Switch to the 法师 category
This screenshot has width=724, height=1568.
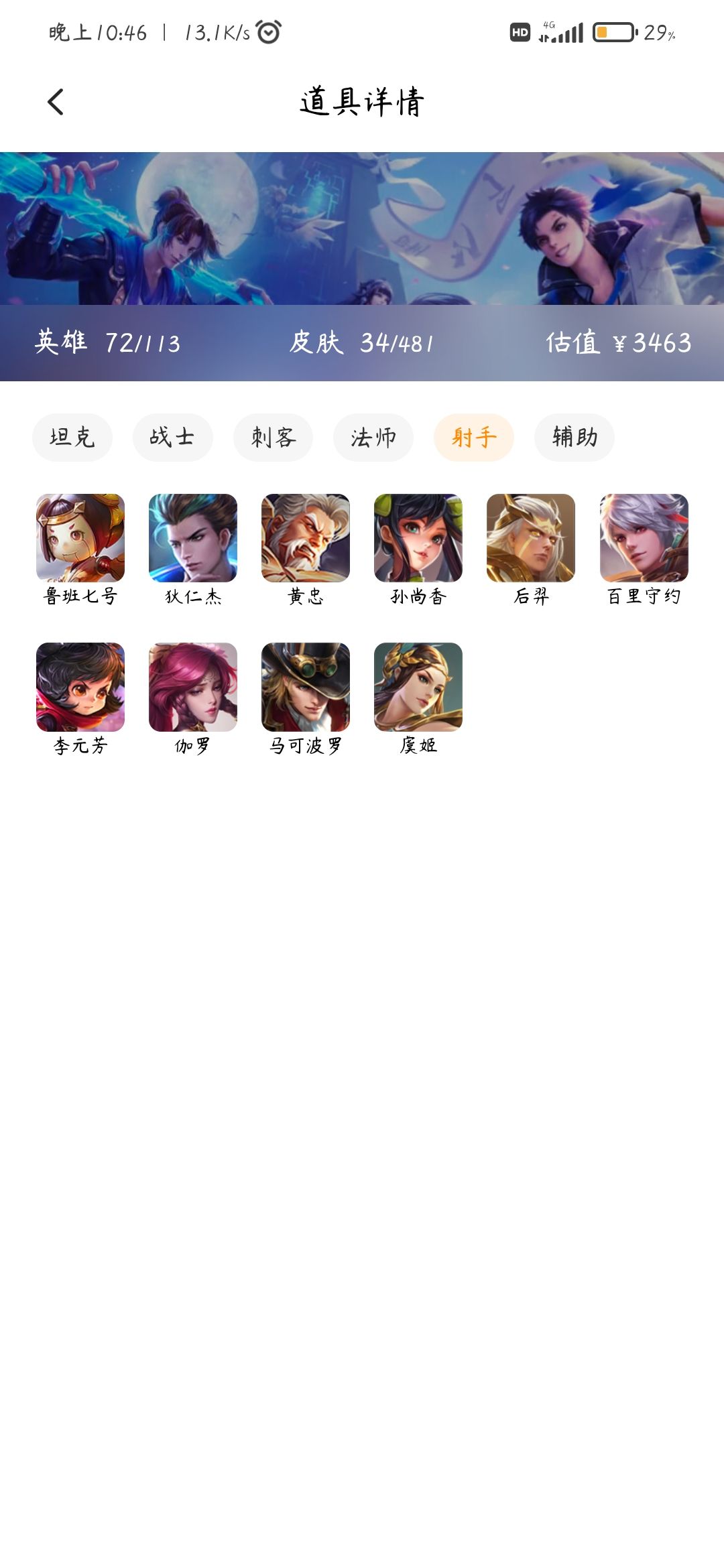tap(373, 438)
